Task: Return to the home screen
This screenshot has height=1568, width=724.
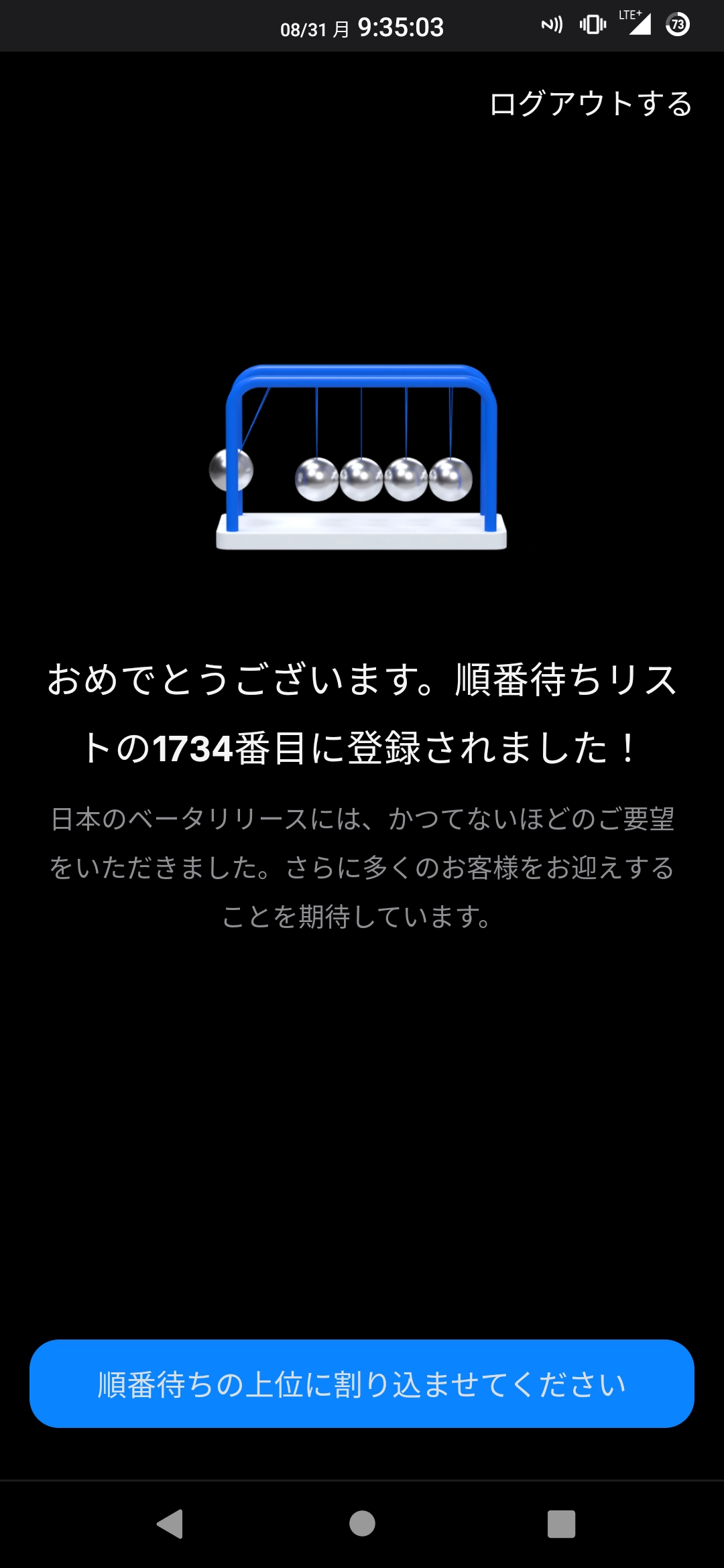Action: [362, 1524]
